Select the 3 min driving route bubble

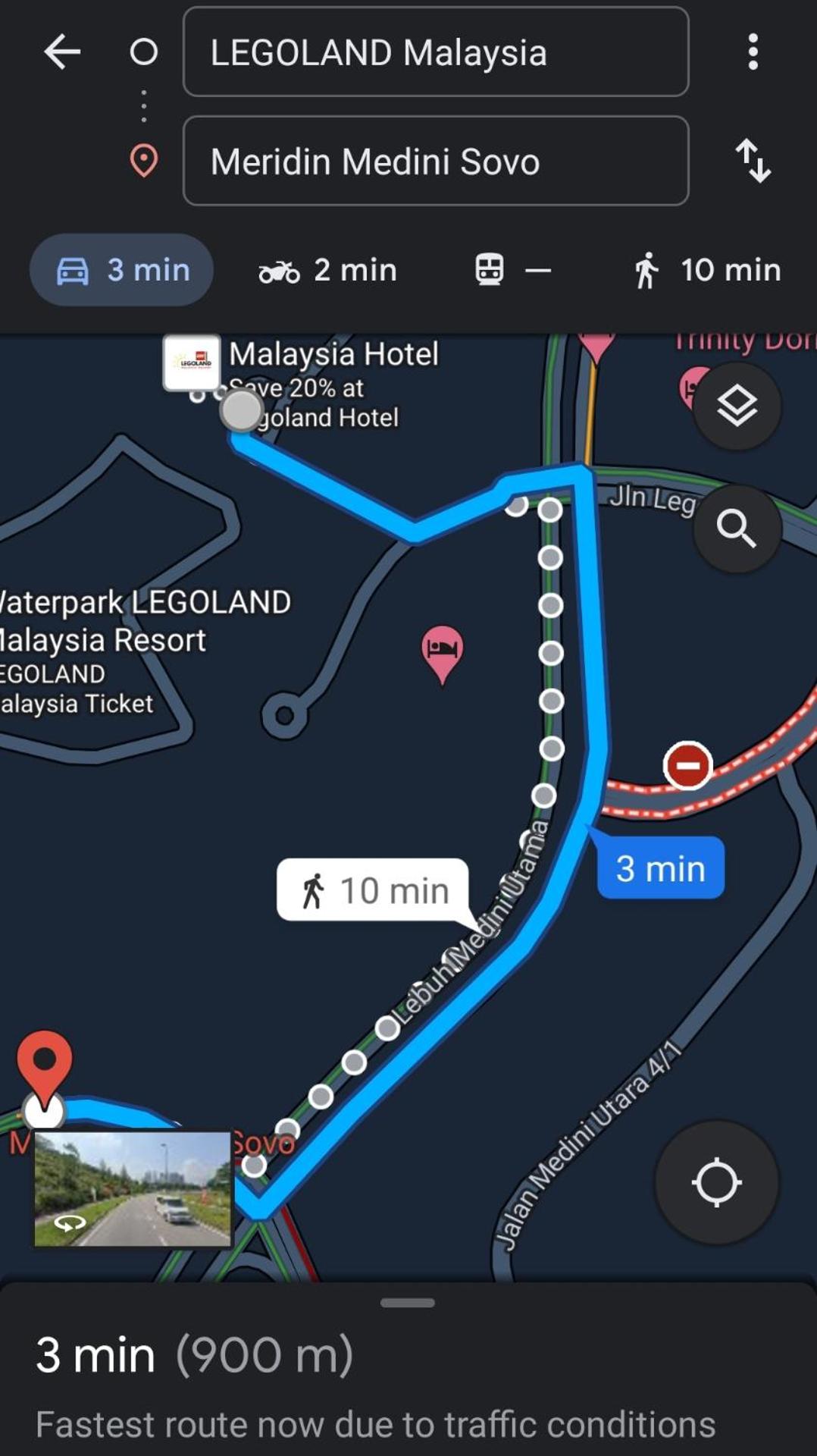point(660,868)
